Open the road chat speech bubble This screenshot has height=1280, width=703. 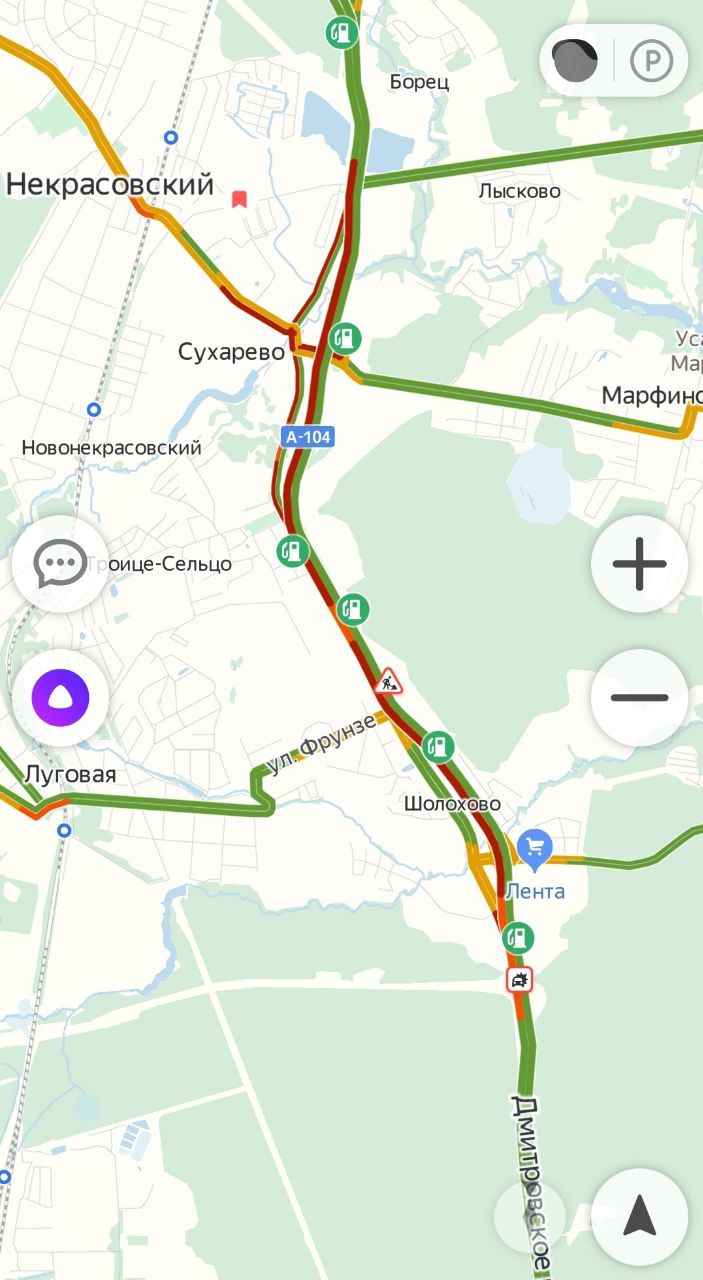coord(60,564)
